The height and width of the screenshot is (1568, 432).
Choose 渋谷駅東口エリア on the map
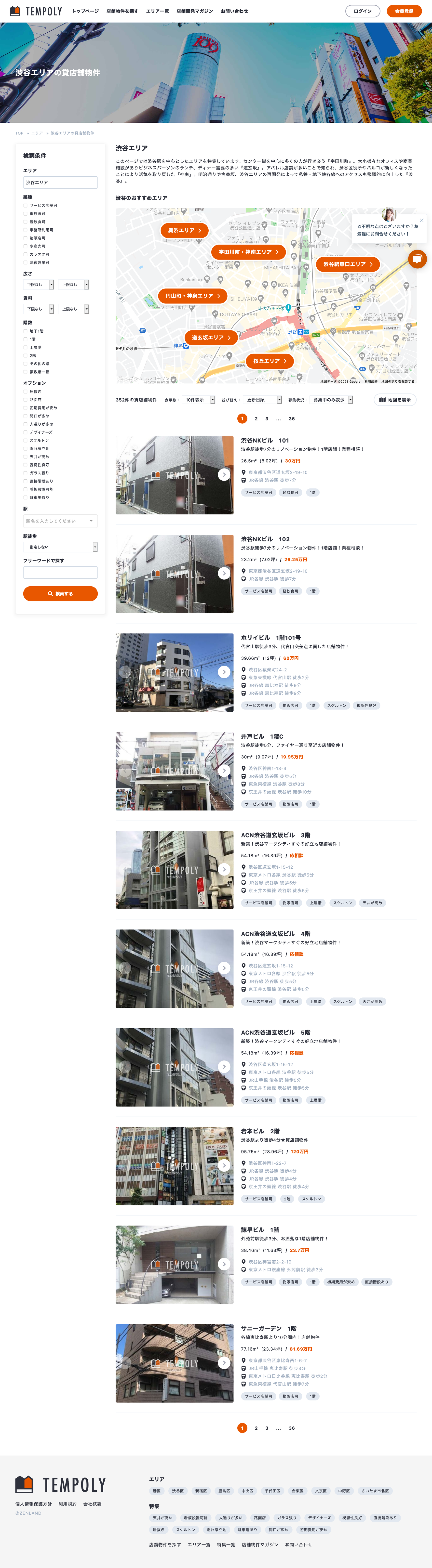click(x=347, y=264)
